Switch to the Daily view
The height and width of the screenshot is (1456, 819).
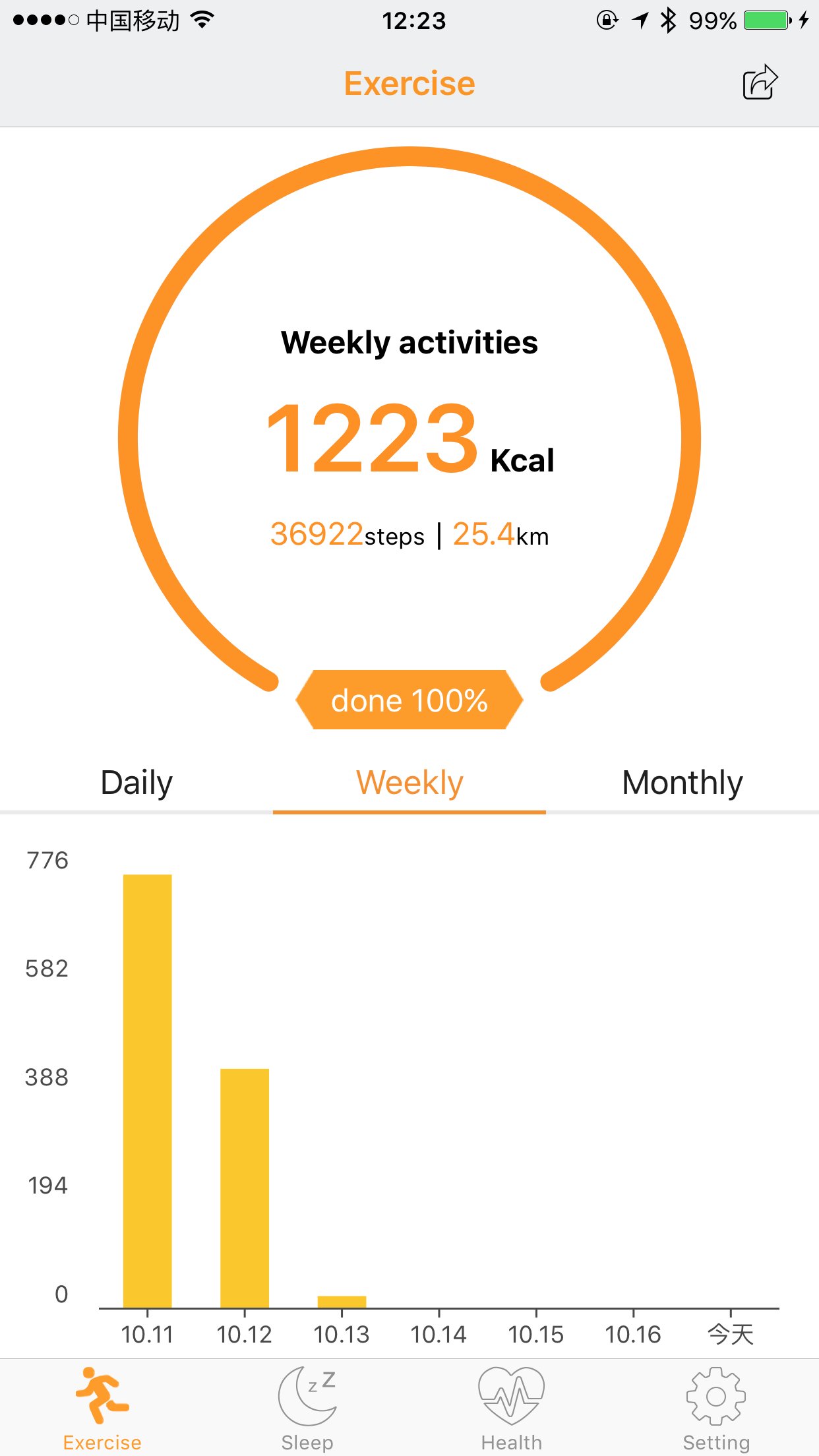(x=136, y=783)
